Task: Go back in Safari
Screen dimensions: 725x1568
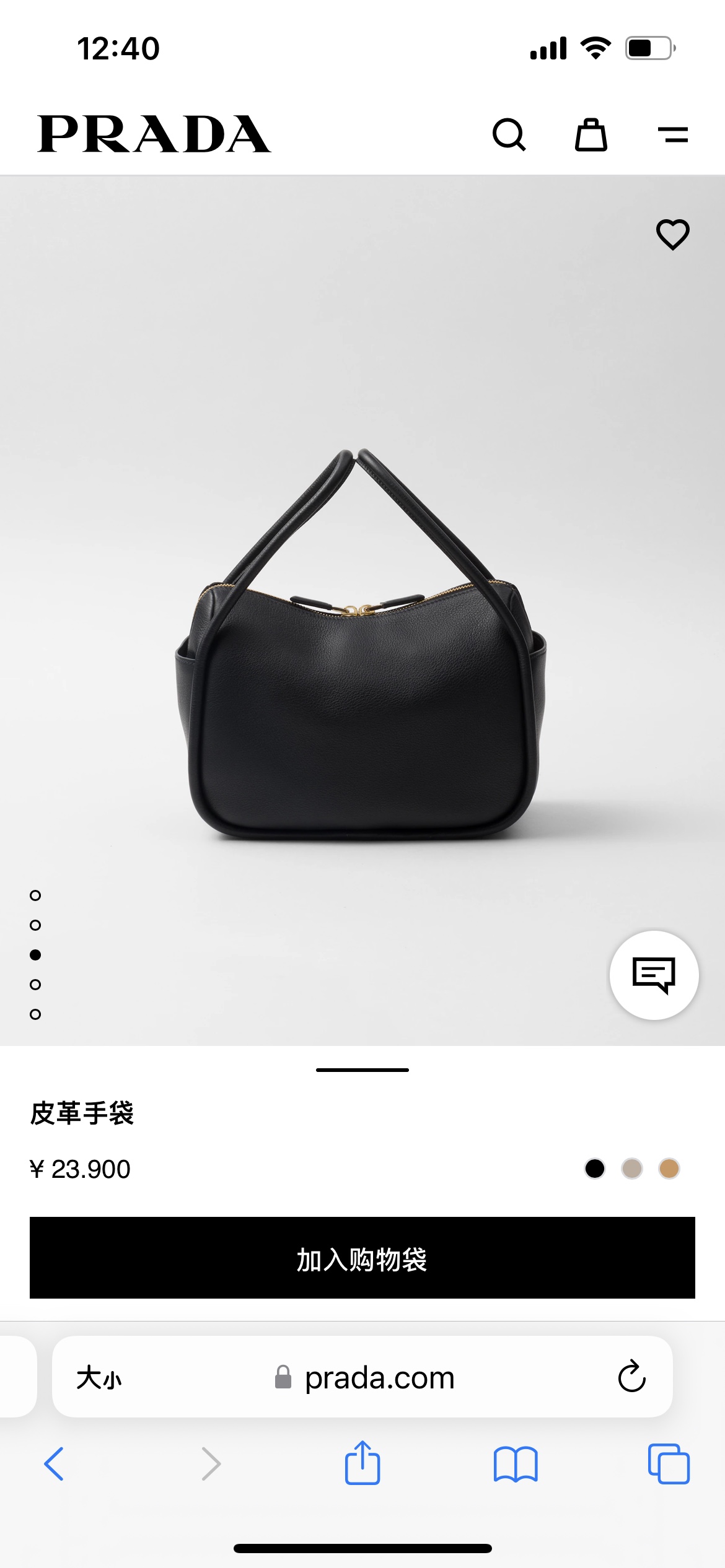Action: 54,1464
